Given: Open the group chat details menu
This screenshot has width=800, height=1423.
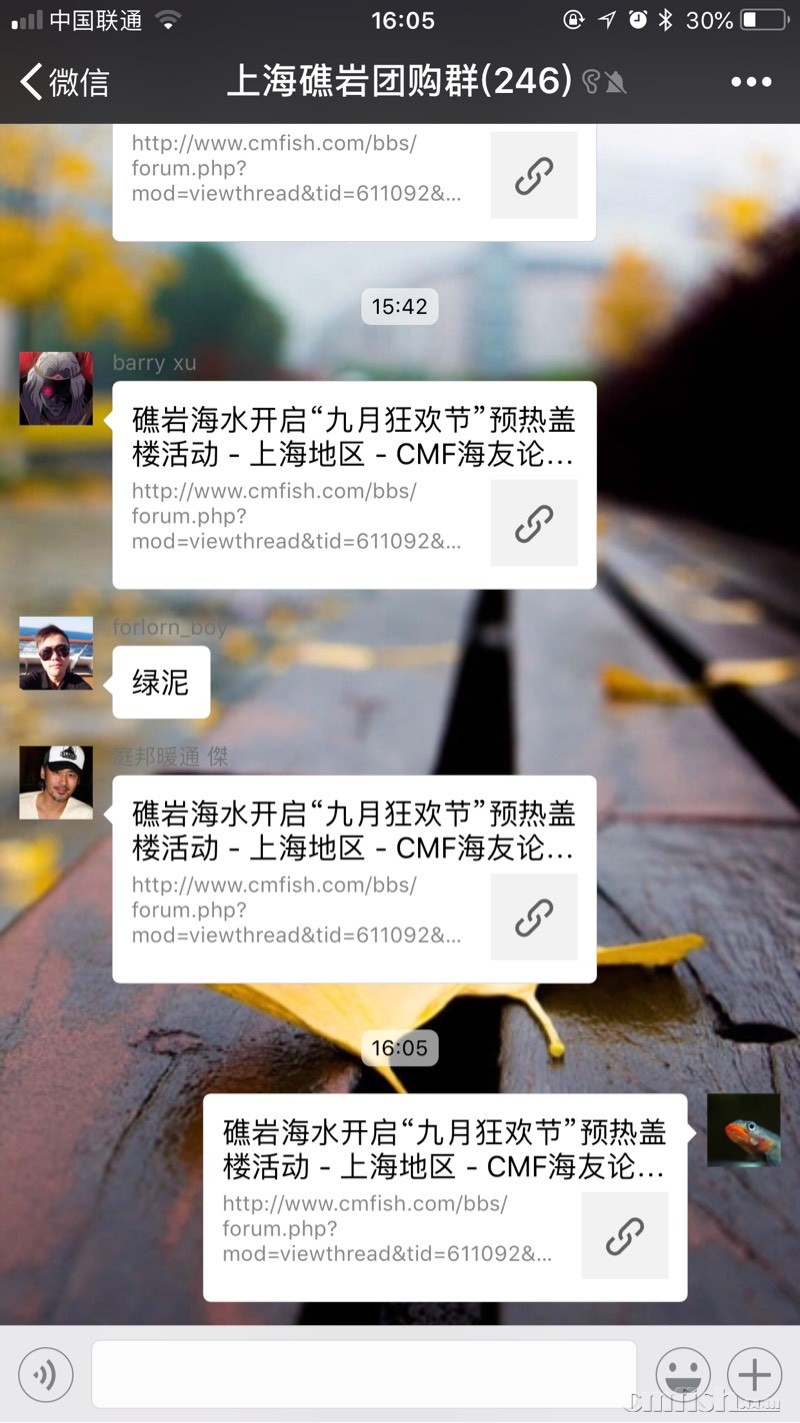Looking at the screenshot, I should point(751,82).
